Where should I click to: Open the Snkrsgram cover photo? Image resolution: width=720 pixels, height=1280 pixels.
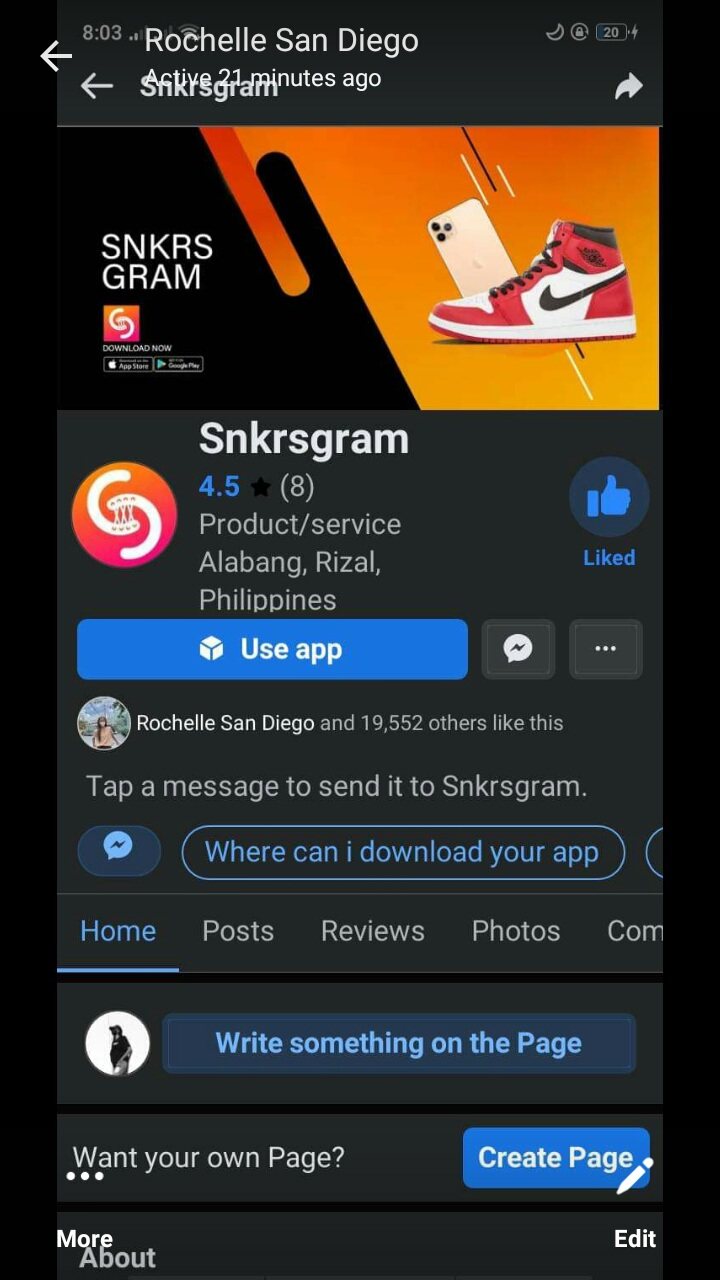point(359,268)
